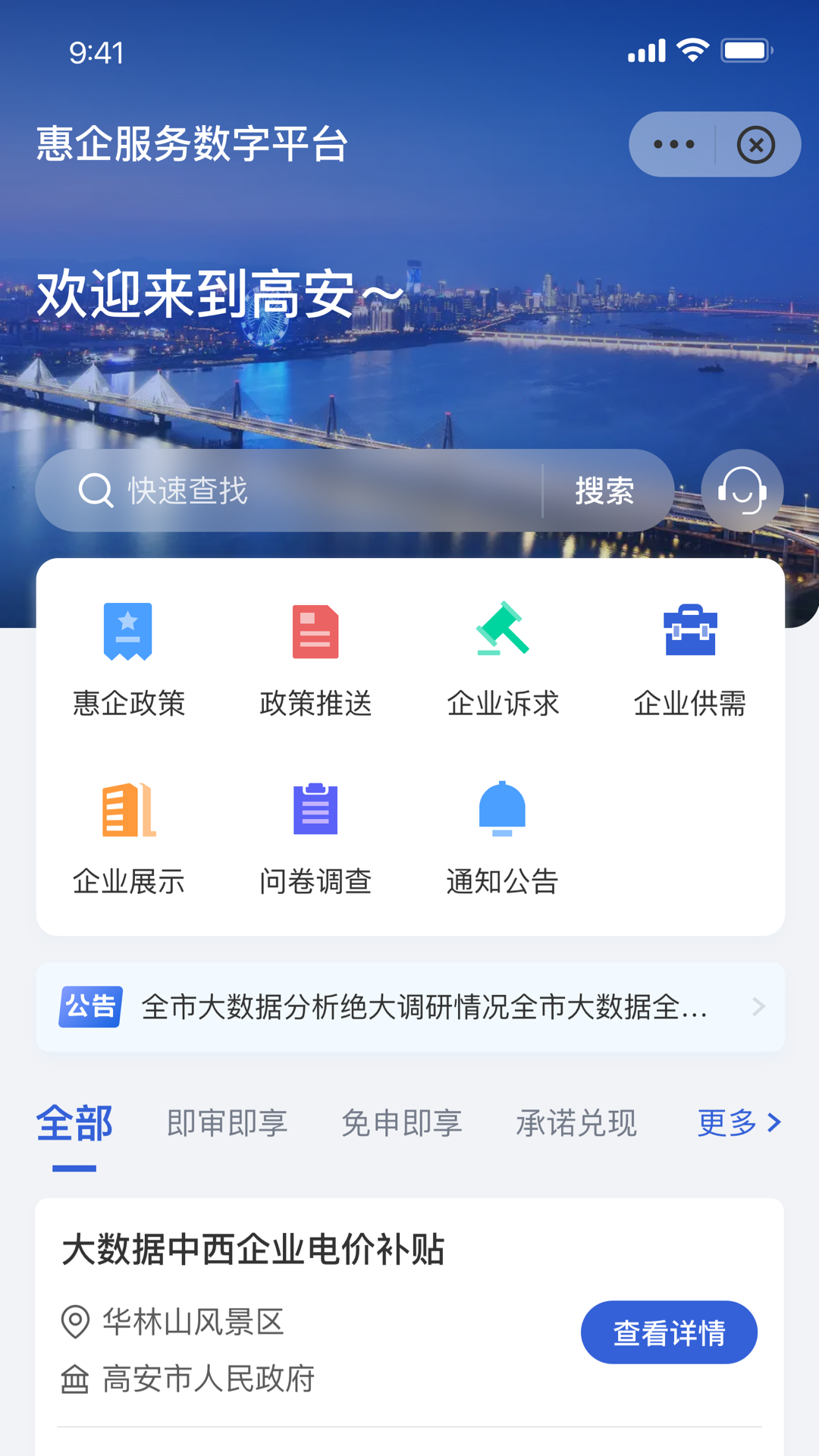The width and height of the screenshot is (819, 1456).
Task: Click the 搜索 search button
Action: click(604, 490)
